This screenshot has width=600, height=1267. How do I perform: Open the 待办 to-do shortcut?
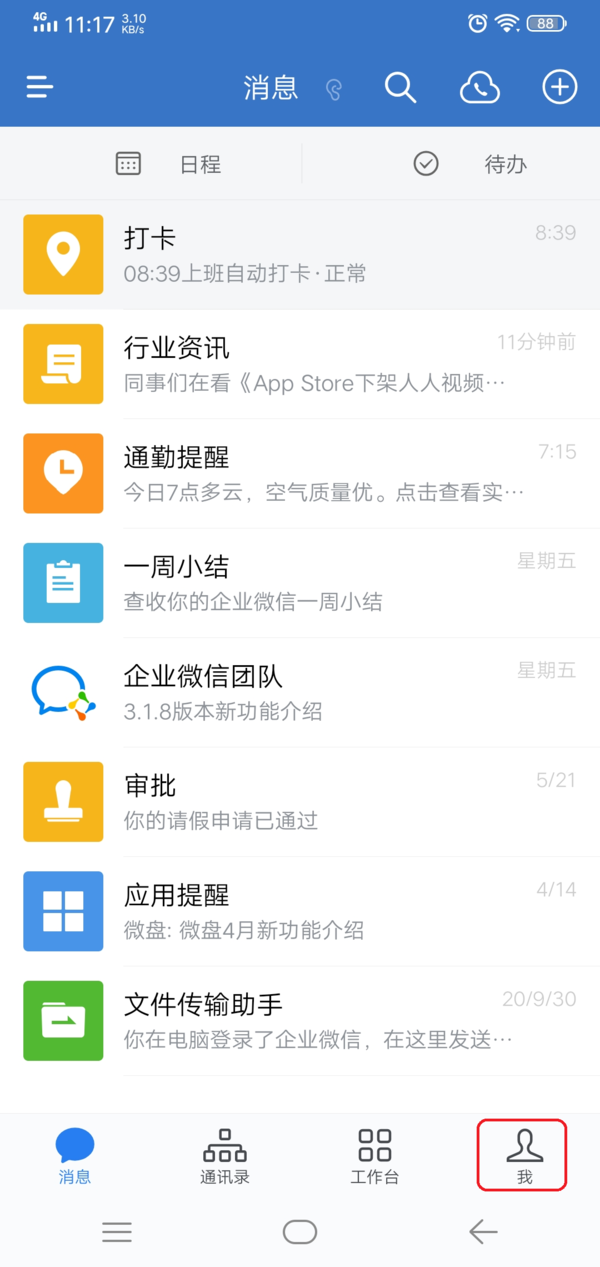[x=470, y=164]
